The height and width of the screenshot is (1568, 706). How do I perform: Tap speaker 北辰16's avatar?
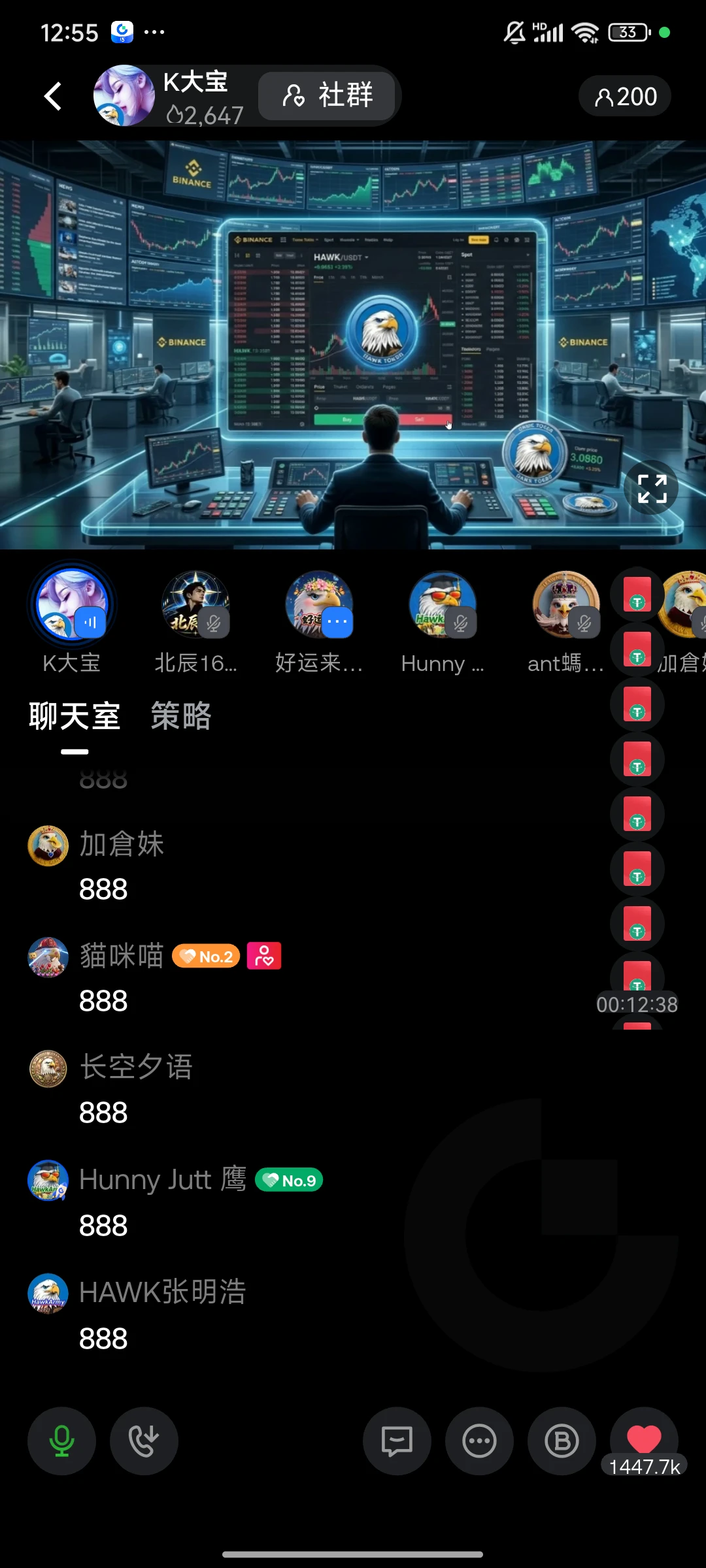click(x=195, y=604)
